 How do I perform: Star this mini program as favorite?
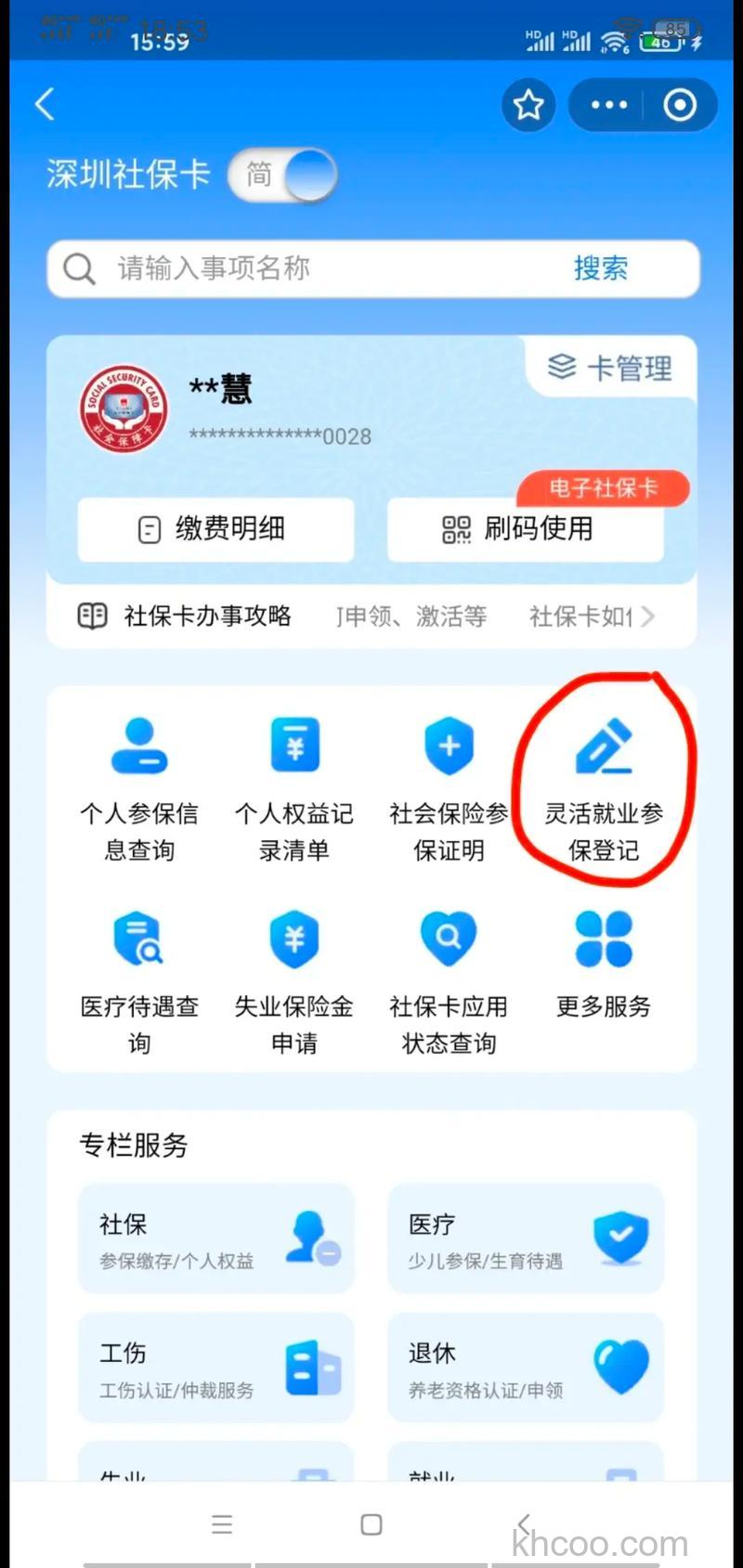[528, 105]
